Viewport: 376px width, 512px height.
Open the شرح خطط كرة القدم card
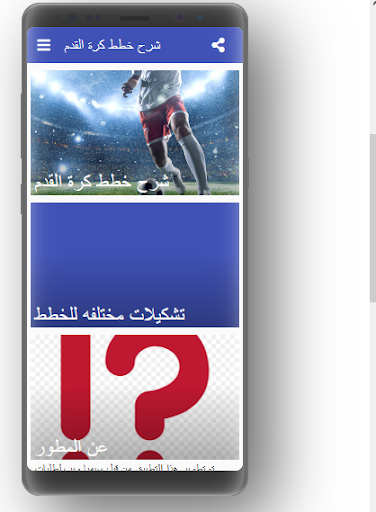coord(135,132)
